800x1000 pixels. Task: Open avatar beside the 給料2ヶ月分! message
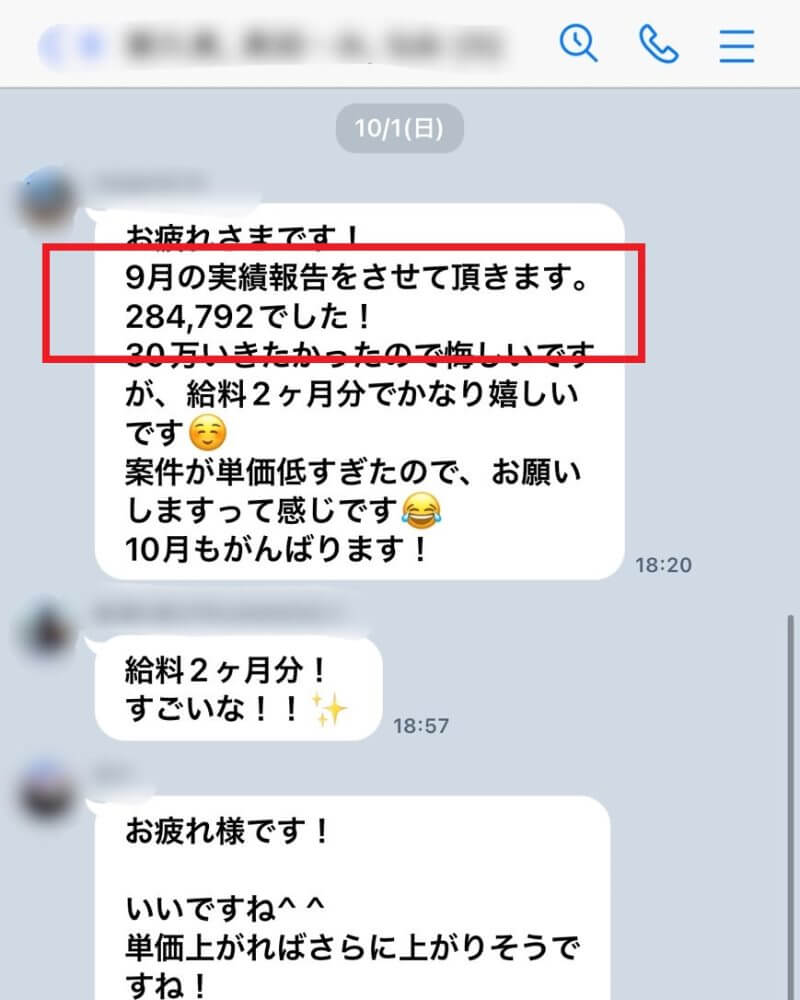pos(46,628)
